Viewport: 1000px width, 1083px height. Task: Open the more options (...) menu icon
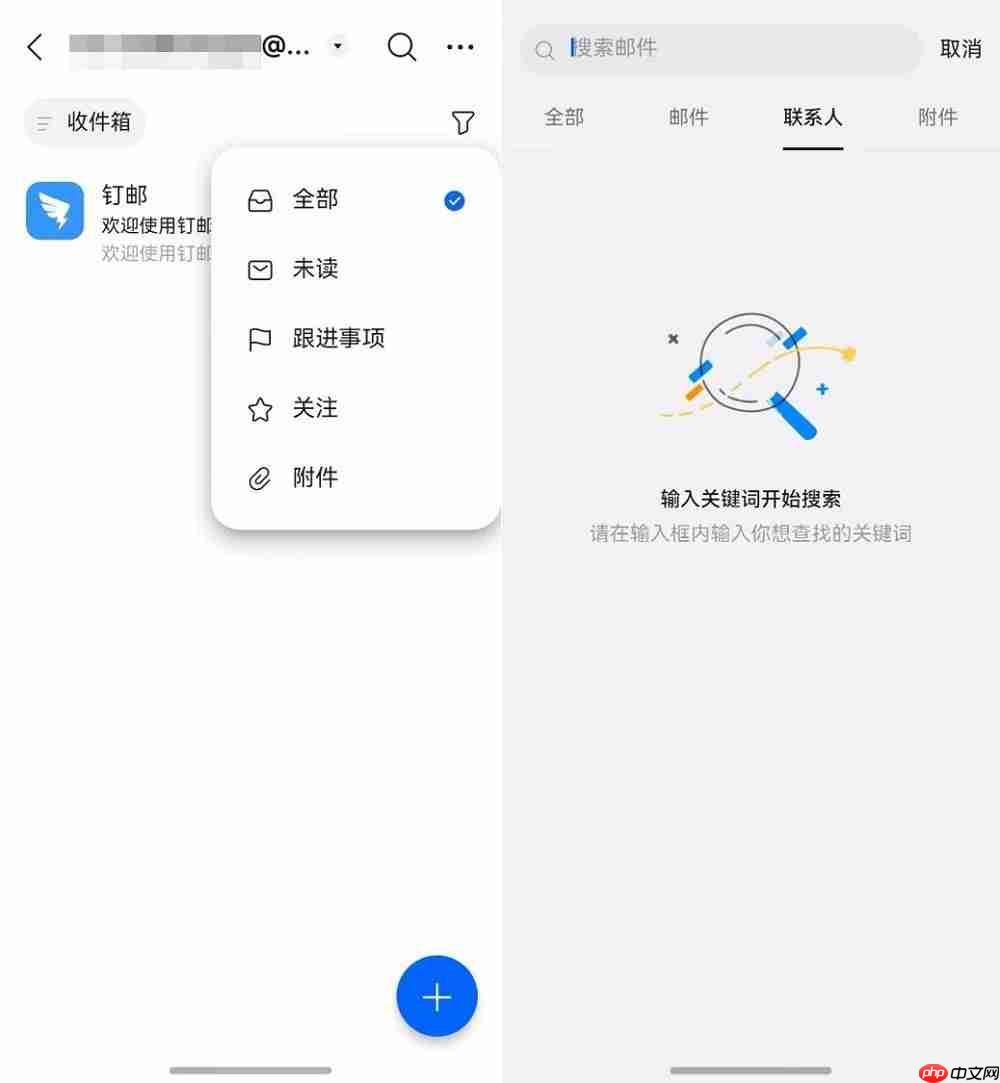pos(460,47)
